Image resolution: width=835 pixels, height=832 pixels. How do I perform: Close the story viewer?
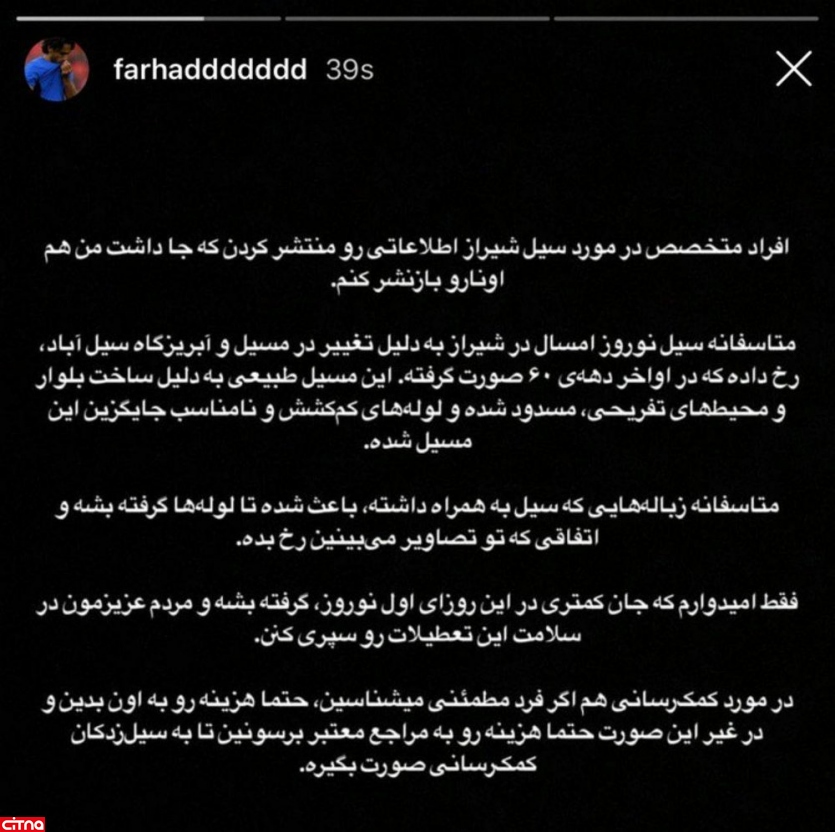(x=793, y=69)
